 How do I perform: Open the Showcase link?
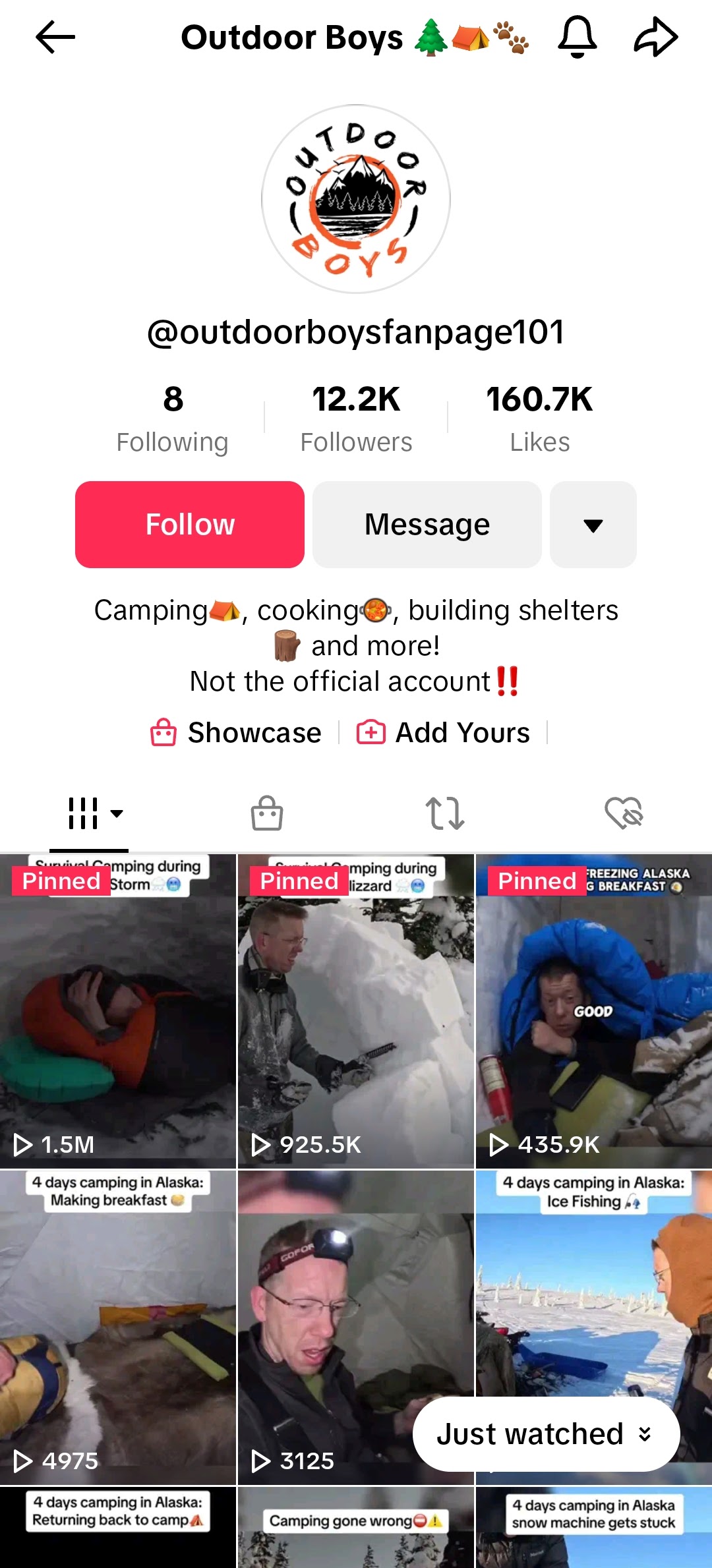(x=237, y=732)
